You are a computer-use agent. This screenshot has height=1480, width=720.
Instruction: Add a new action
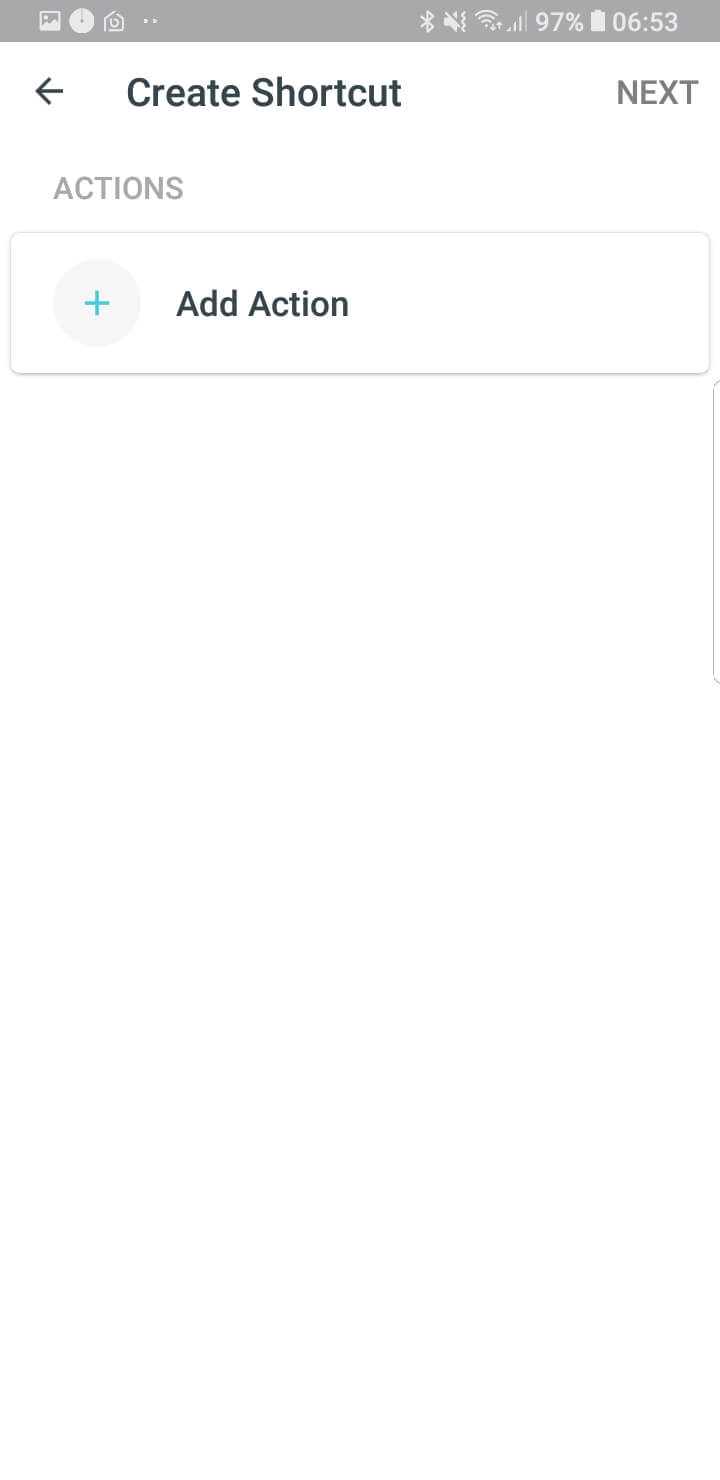click(260, 304)
